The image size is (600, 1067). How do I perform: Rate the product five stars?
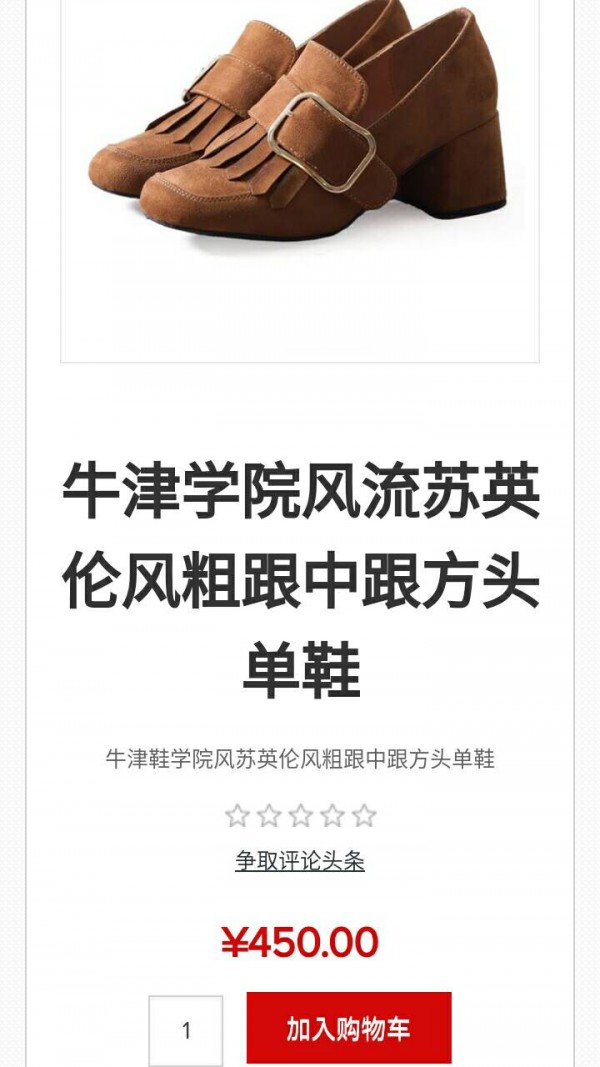[364, 815]
